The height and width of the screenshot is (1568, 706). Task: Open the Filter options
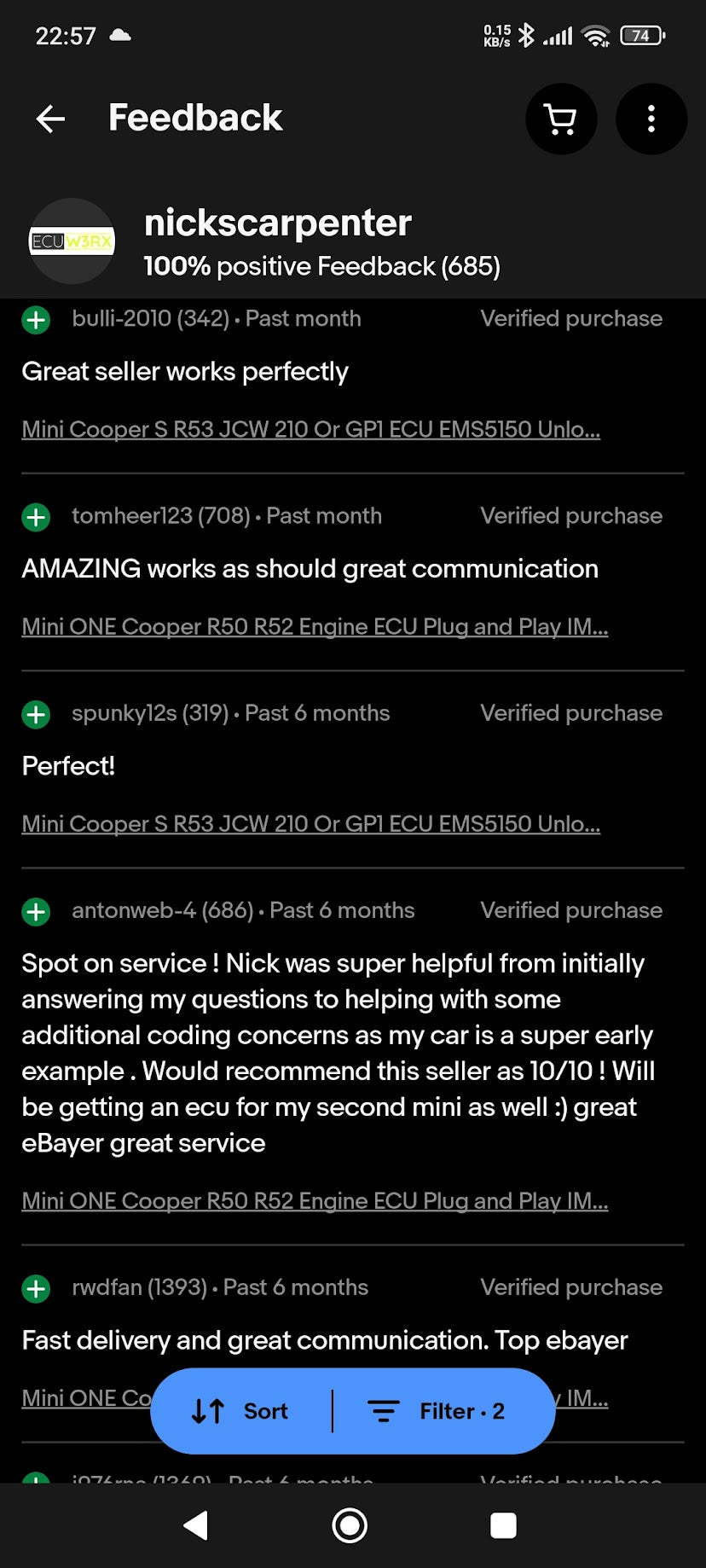tap(437, 1411)
